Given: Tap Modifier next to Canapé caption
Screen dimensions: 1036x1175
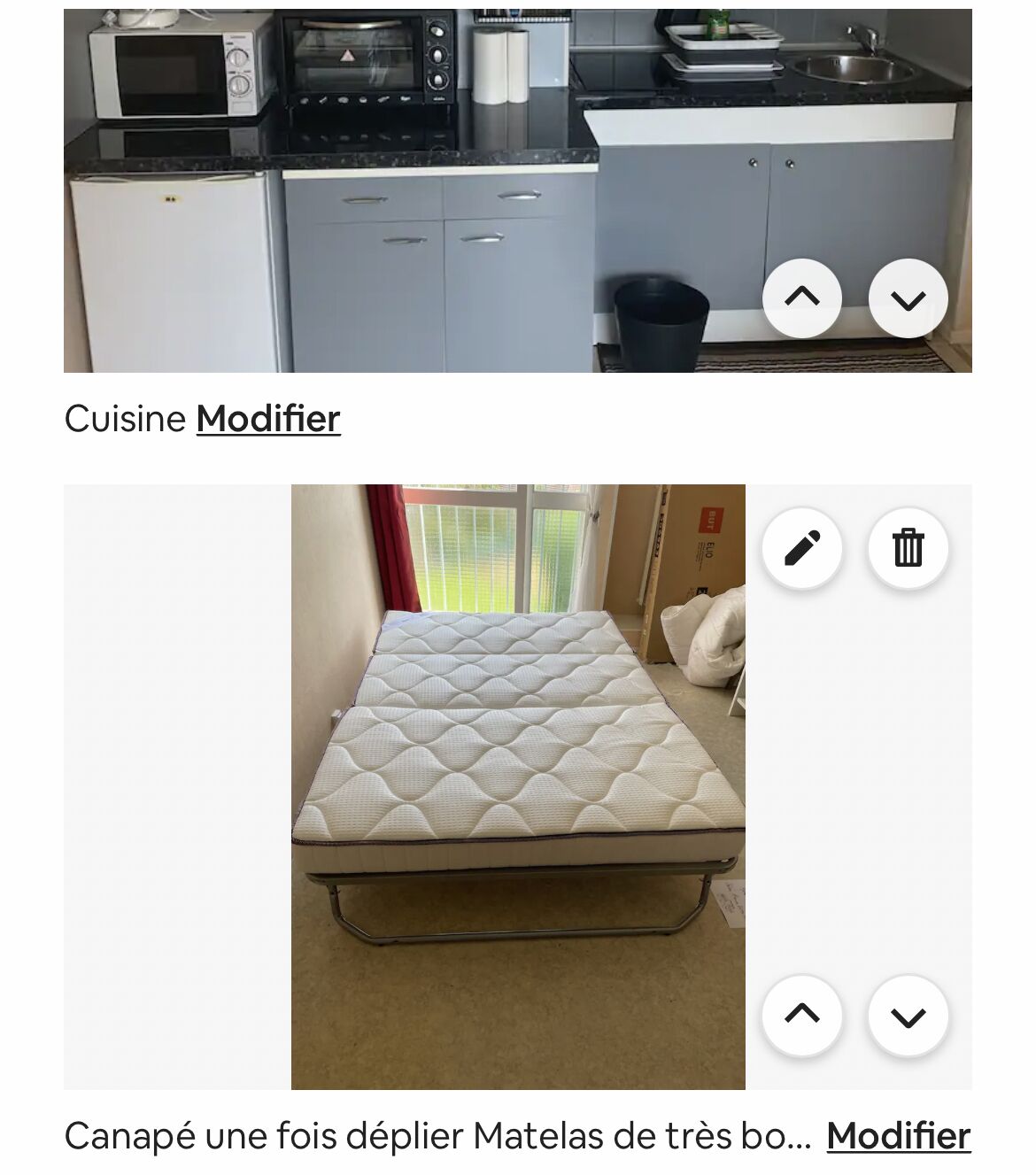Looking at the screenshot, I should point(898,1136).
